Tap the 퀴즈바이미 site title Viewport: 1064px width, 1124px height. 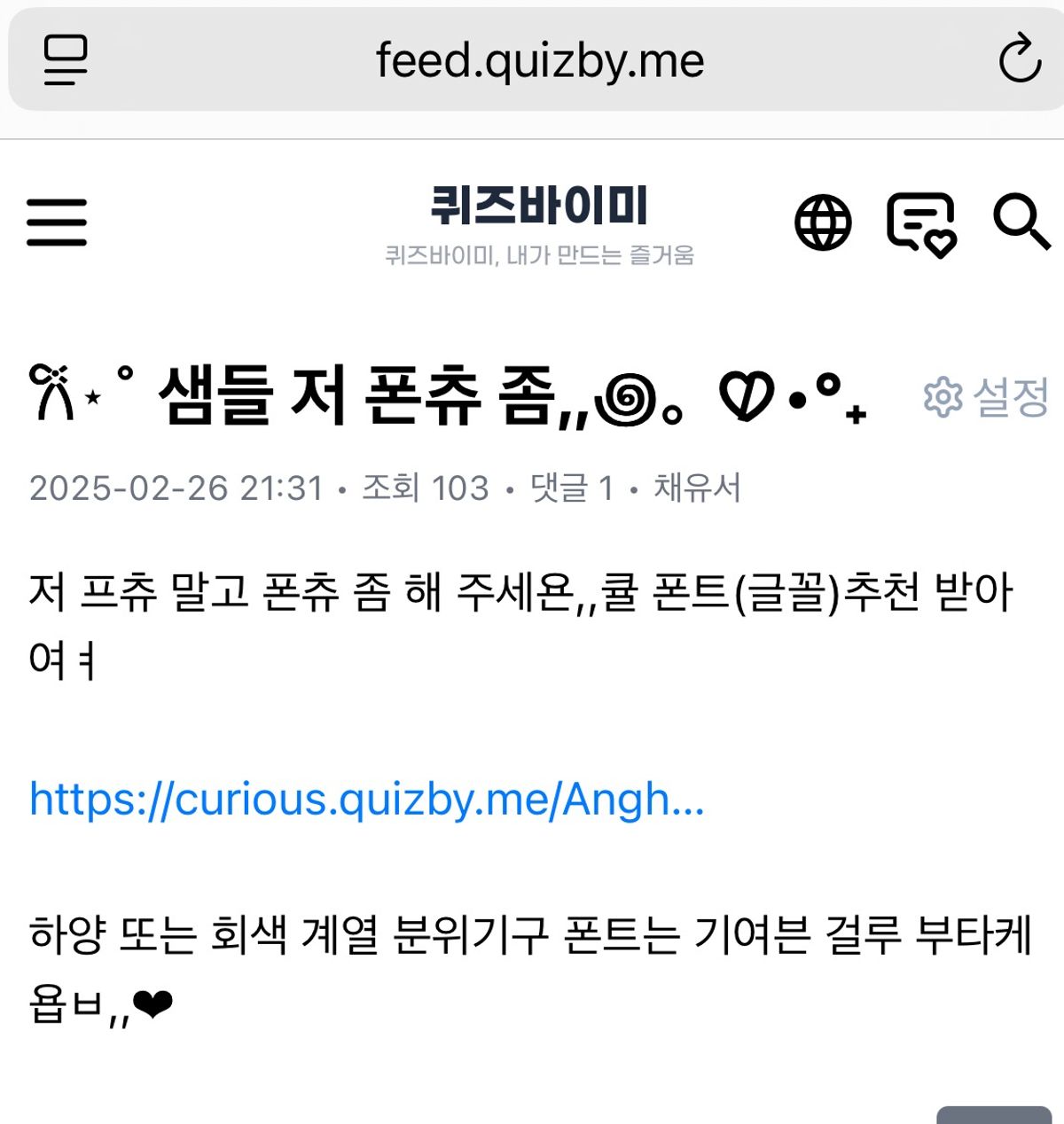539,206
